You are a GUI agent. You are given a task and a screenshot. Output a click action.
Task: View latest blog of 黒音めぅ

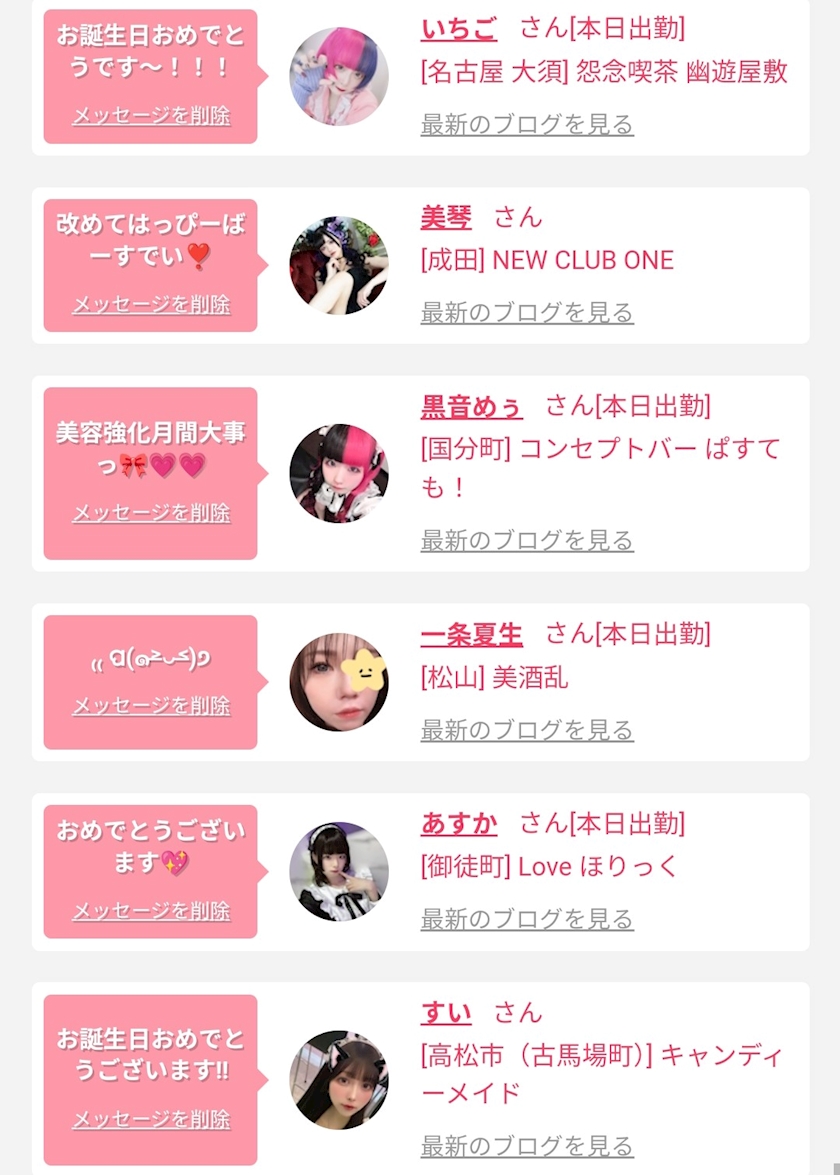pos(527,540)
